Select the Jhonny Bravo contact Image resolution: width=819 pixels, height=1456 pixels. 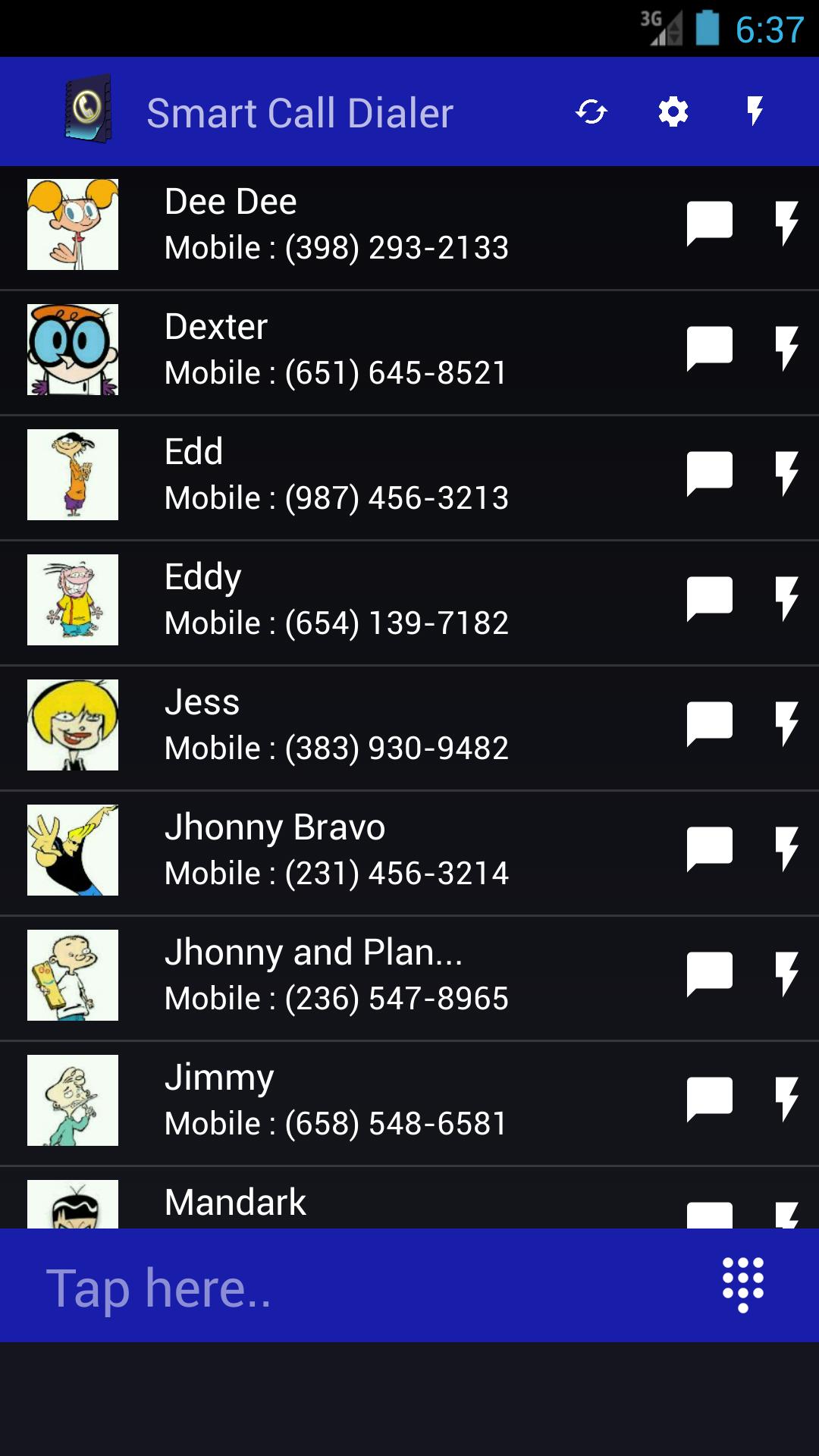pyautogui.click(x=336, y=850)
